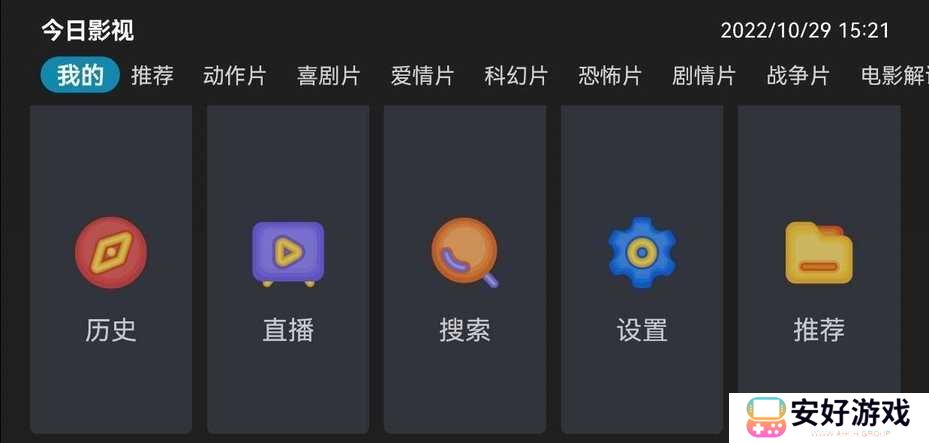This screenshot has height=443, width=929.
Task: Open the 直播 live TV card
Action: tap(288, 270)
